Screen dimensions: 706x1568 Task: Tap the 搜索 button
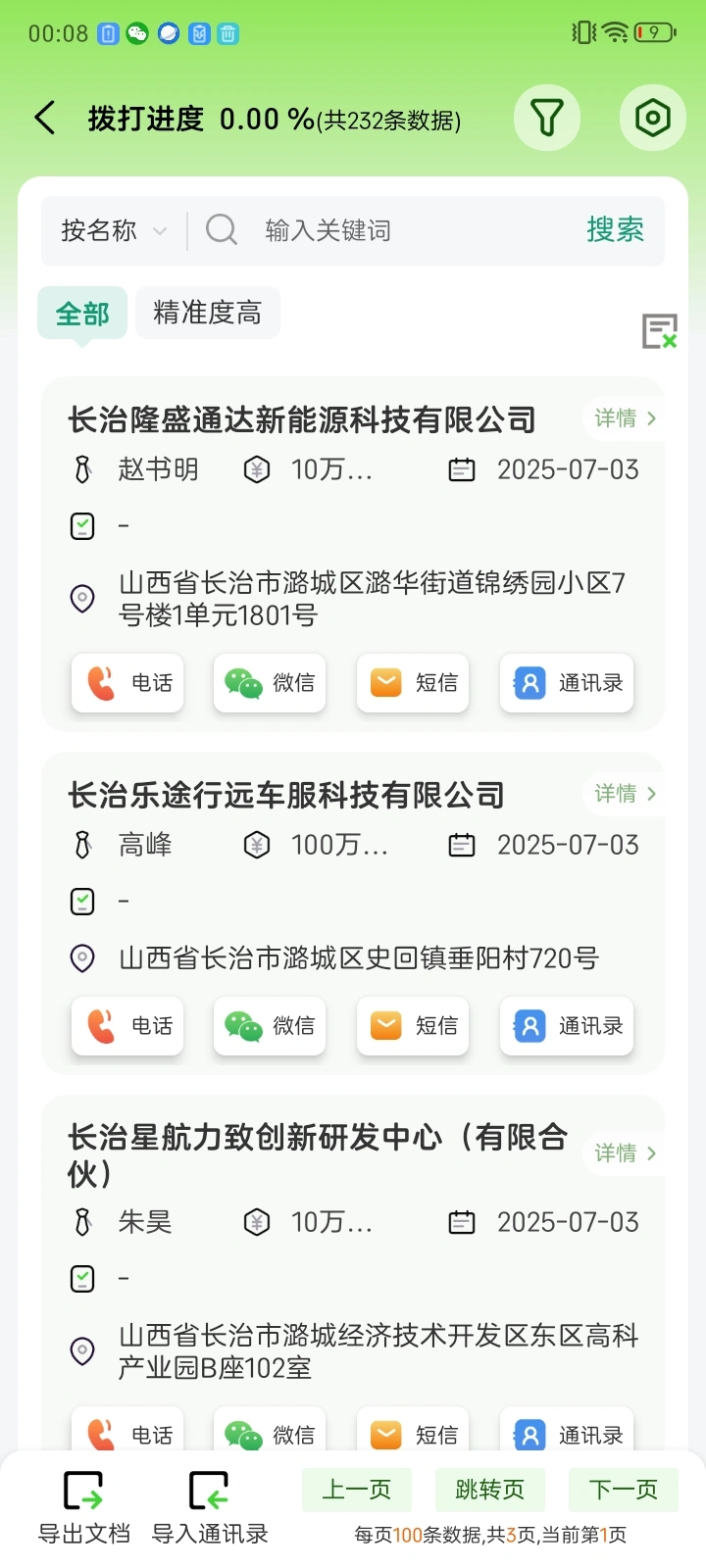point(615,230)
